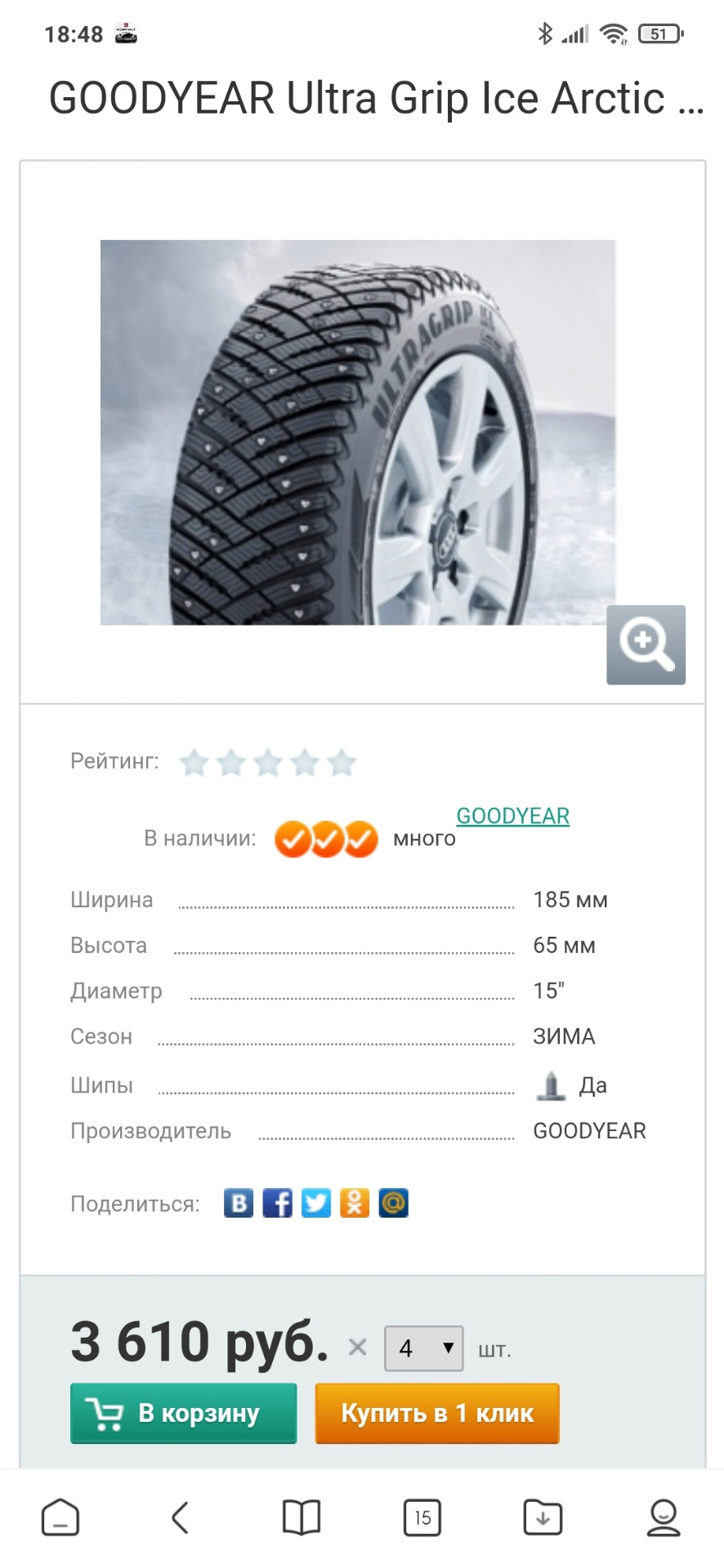Open browser bookmarks
Image resolution: width=724 pixels, height=1568 pixels.
[302, 1517]
